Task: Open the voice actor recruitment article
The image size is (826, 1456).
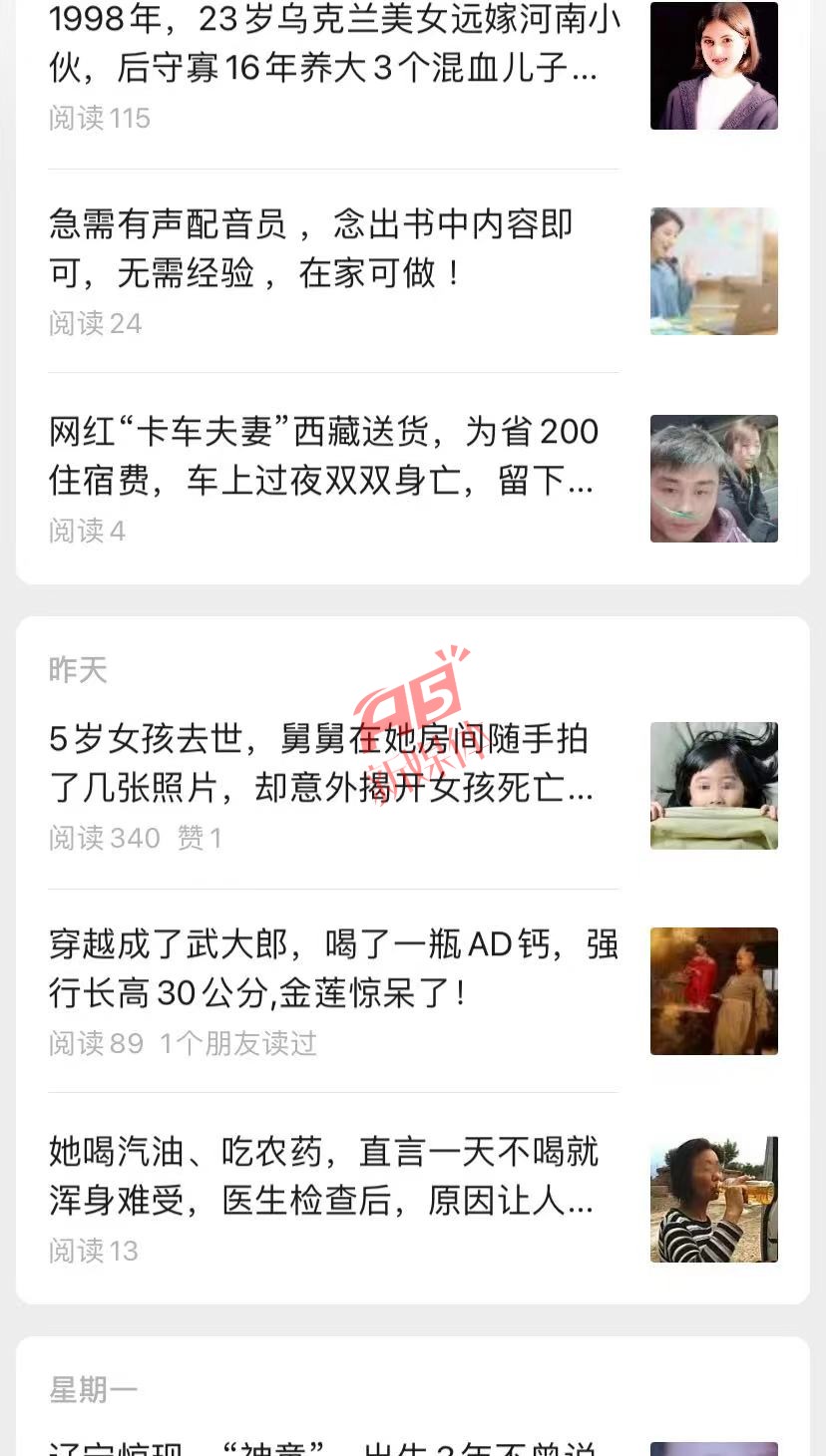Action: point(311,248)
